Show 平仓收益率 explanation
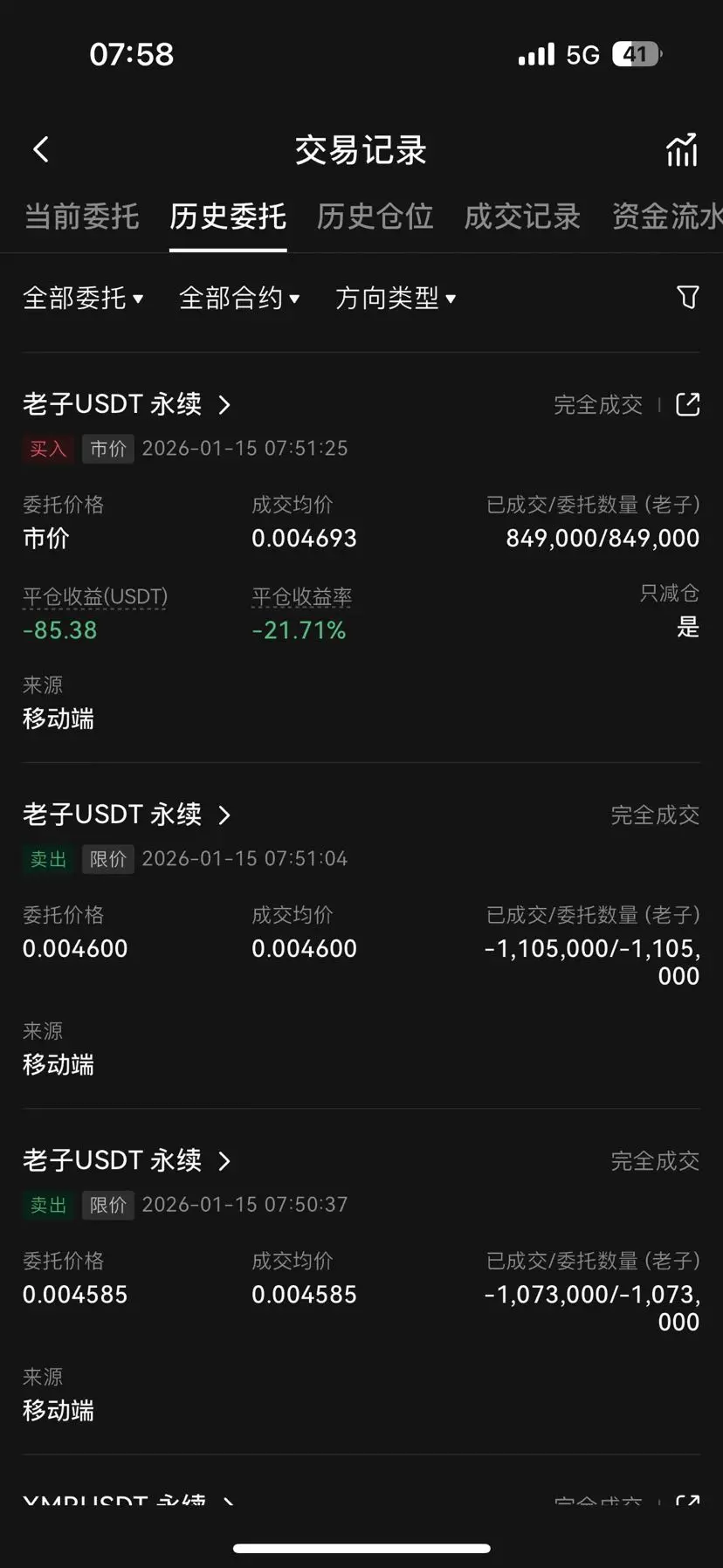This screenshot has height=1568, width=723. [301, 597]
